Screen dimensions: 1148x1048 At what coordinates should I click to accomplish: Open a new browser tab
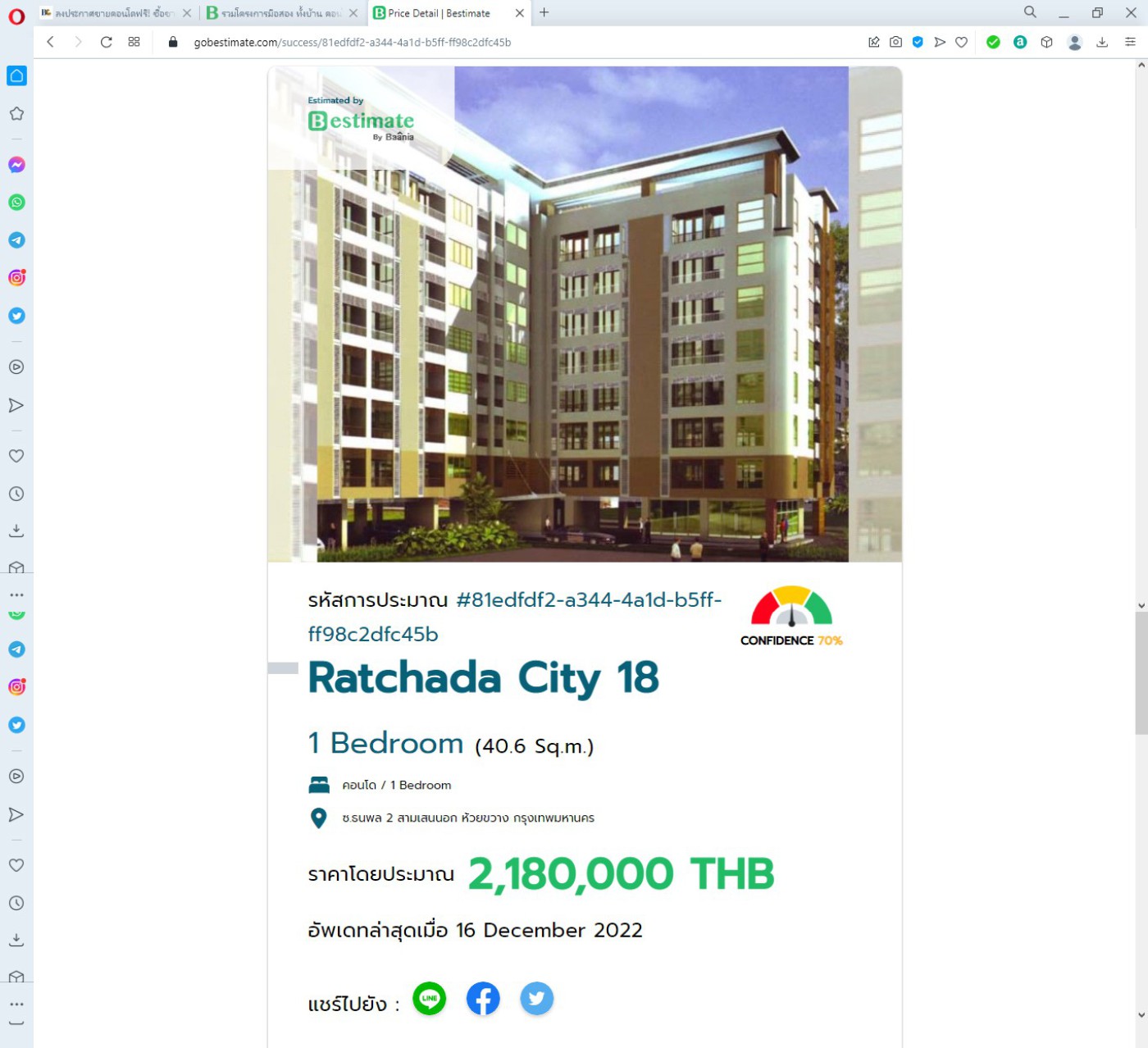coord(544,12)
